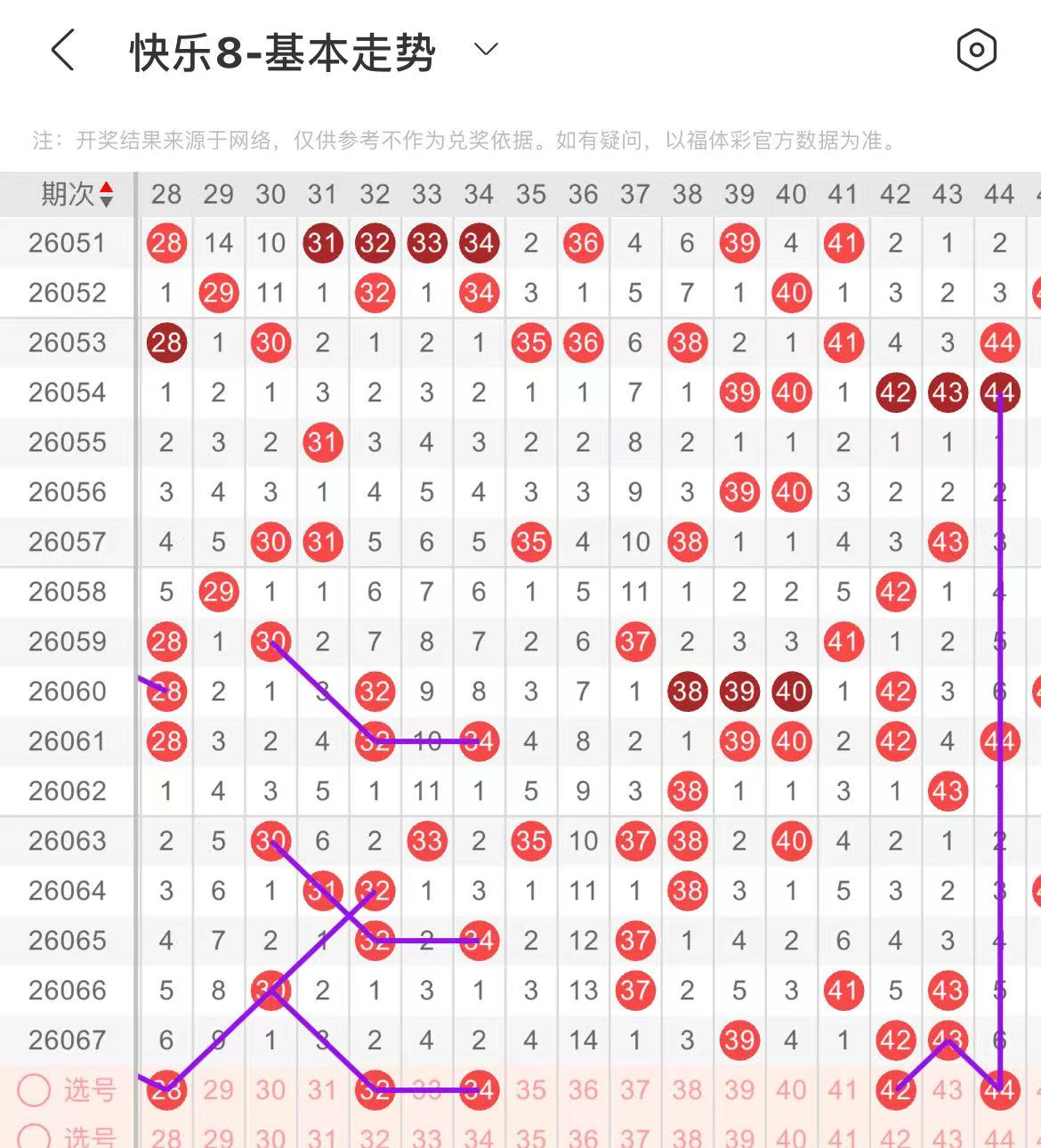The width and height of the screenshot is (1041, 1148).
Task: Go back using the back arrow
Action: [x=62, y=50]
